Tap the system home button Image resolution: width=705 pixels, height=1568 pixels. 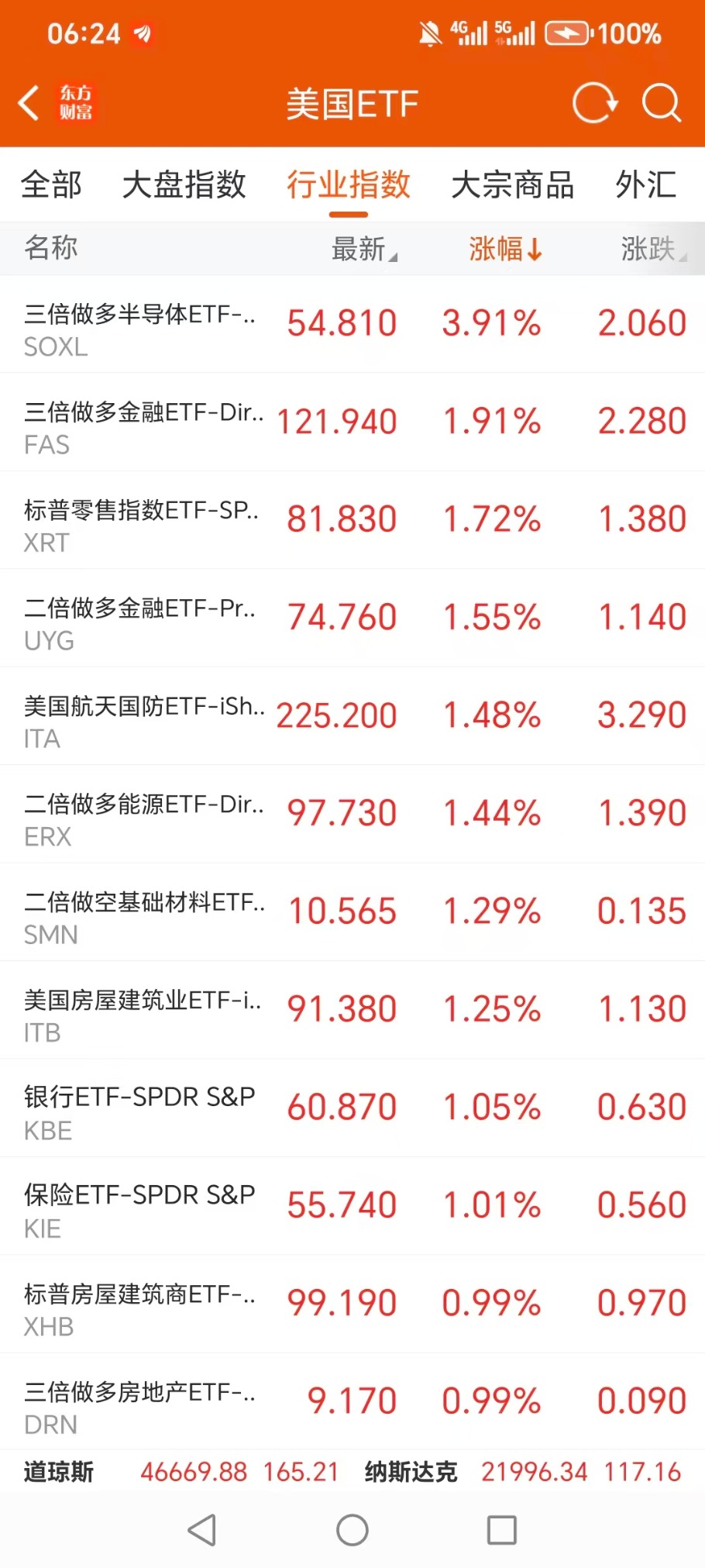(352, 1530)
